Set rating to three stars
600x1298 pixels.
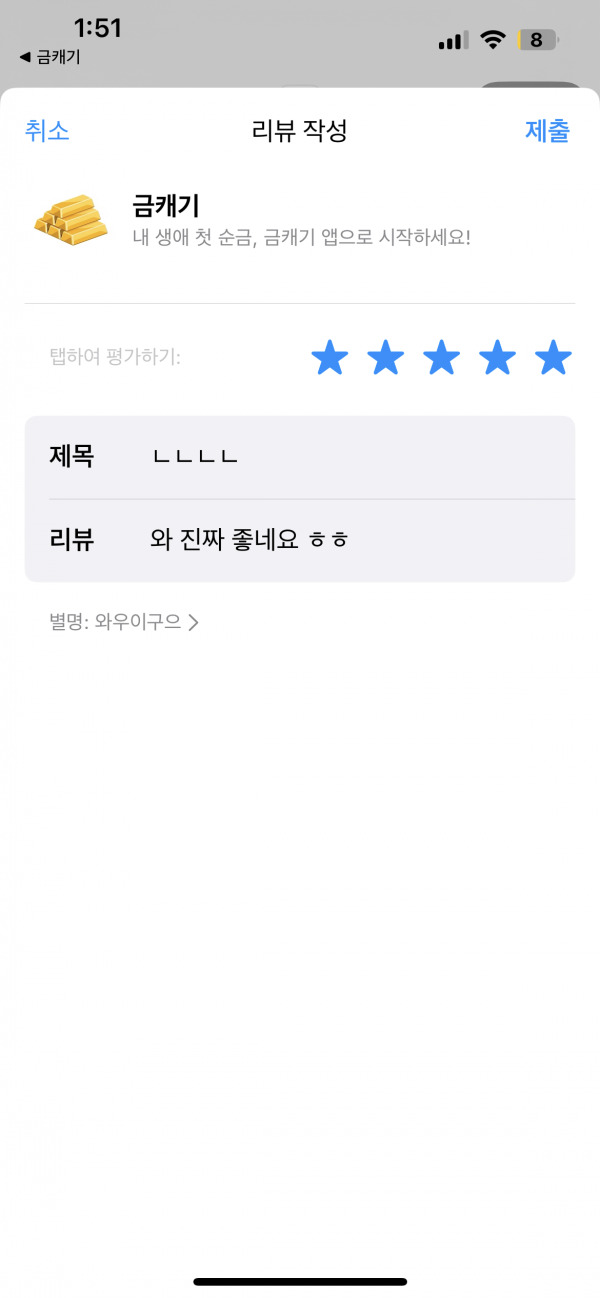(442, 357)
